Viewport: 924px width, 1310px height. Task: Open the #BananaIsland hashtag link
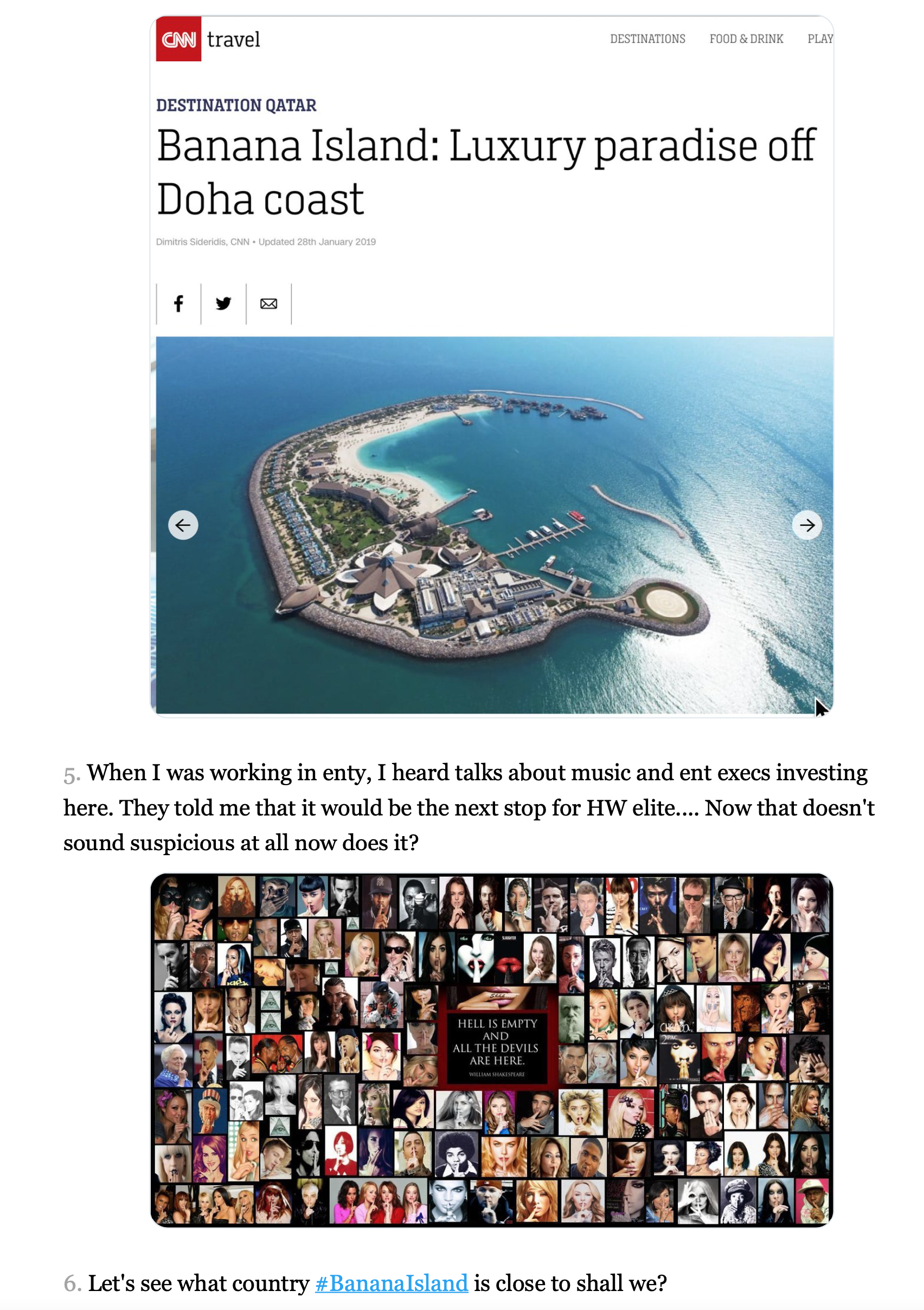(391, 1283)
